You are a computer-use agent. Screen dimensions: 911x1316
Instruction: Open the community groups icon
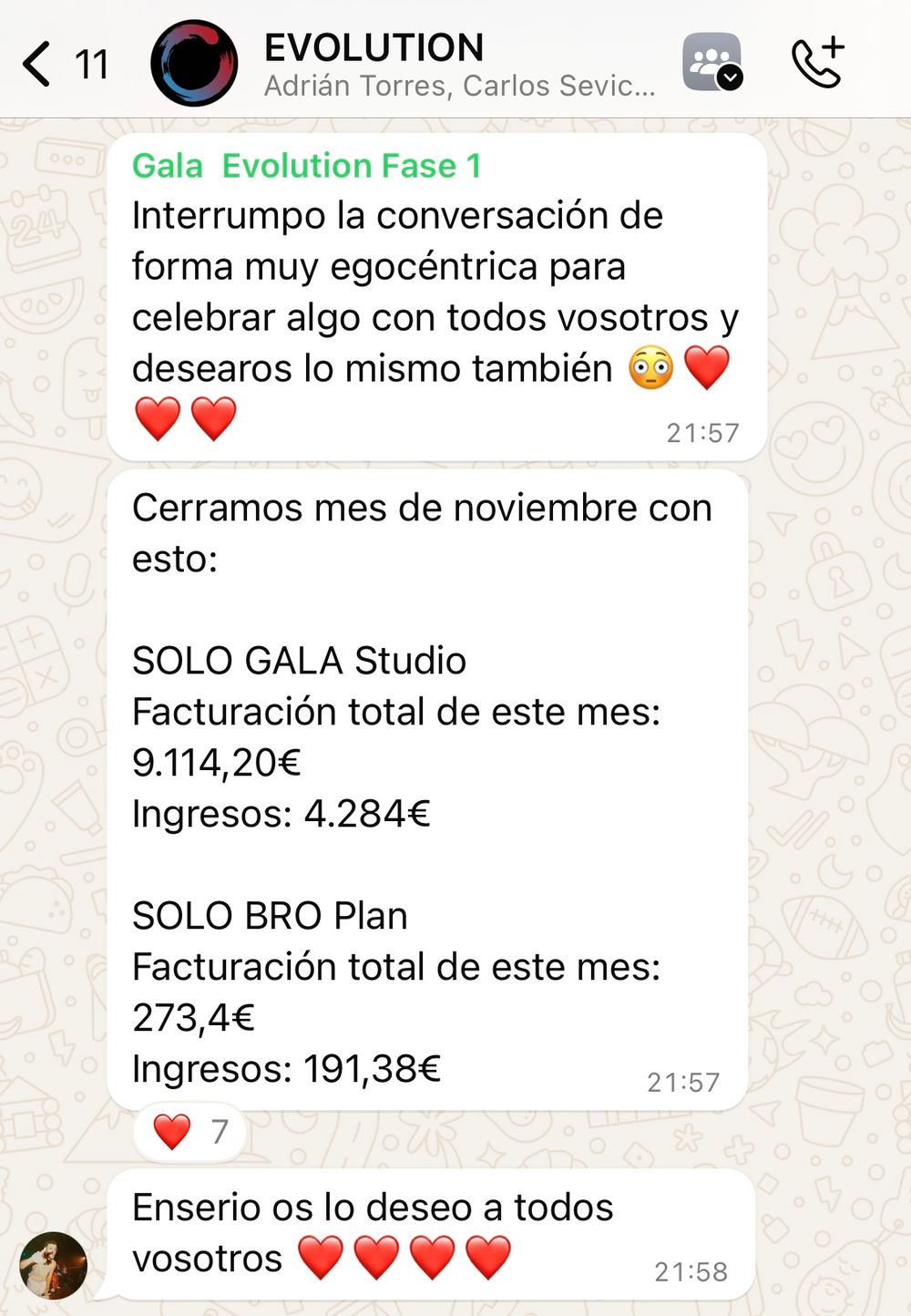pyautogui.click(x=711, y=63)
